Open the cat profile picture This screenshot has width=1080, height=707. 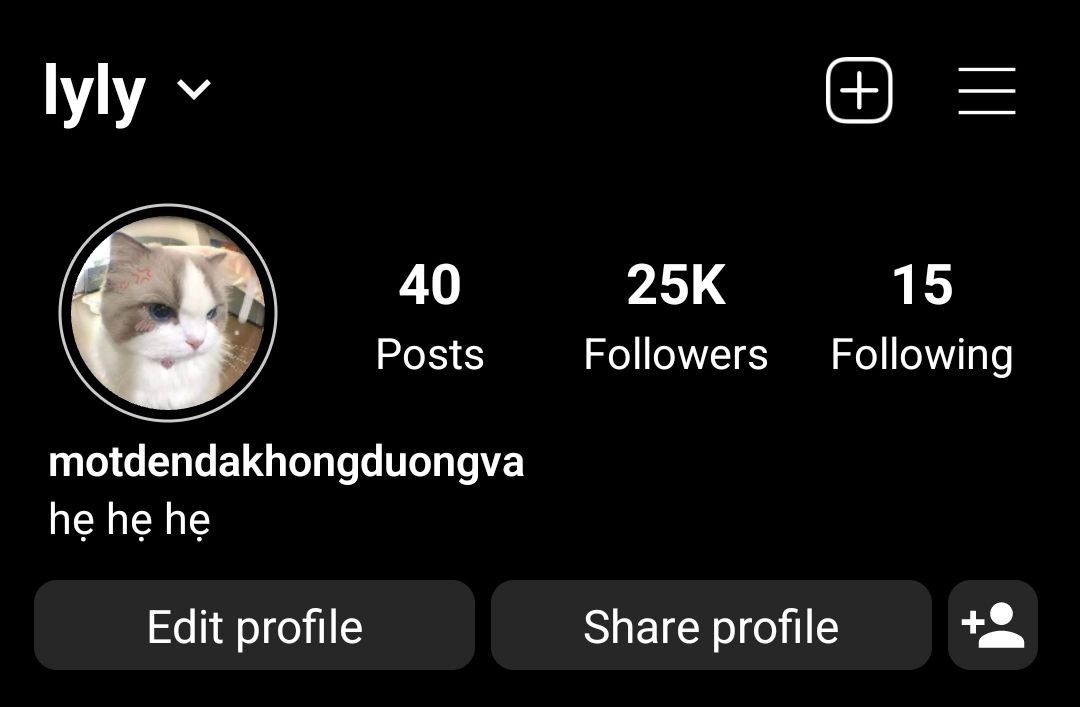pyautogui.click(x=168, y=312)
